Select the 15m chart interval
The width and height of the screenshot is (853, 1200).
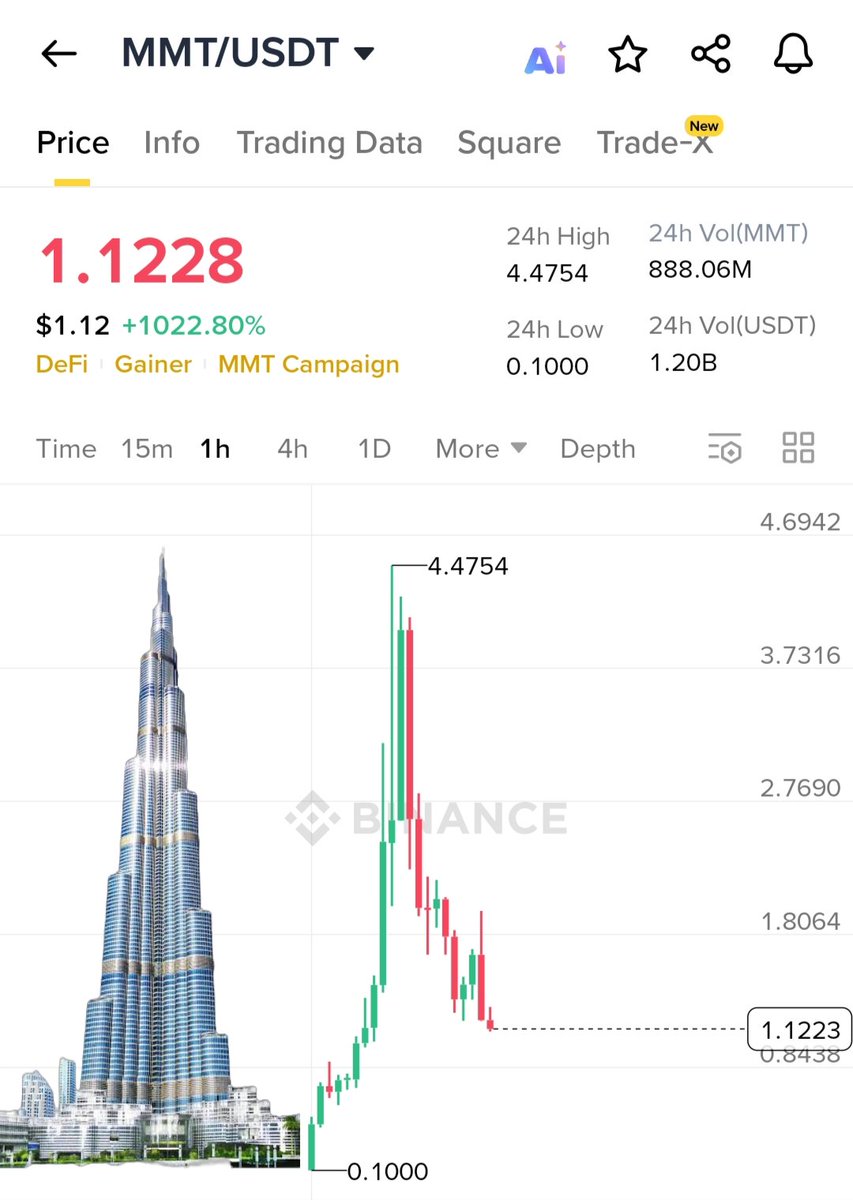(x=147, y=449)
